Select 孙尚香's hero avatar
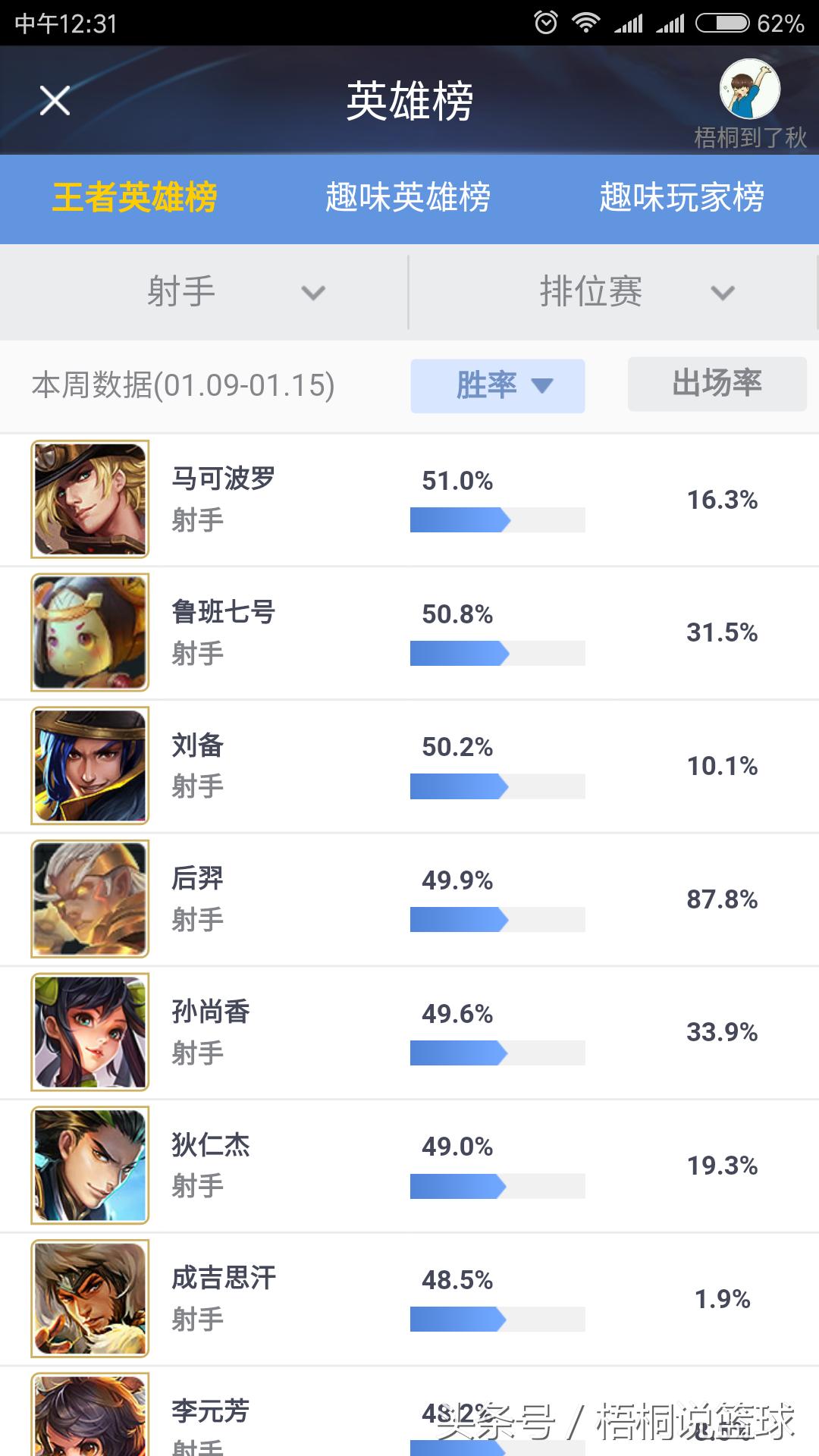Image resolution: width=819 pixels, height=1456 pixels. click(x=89, y=1031)
